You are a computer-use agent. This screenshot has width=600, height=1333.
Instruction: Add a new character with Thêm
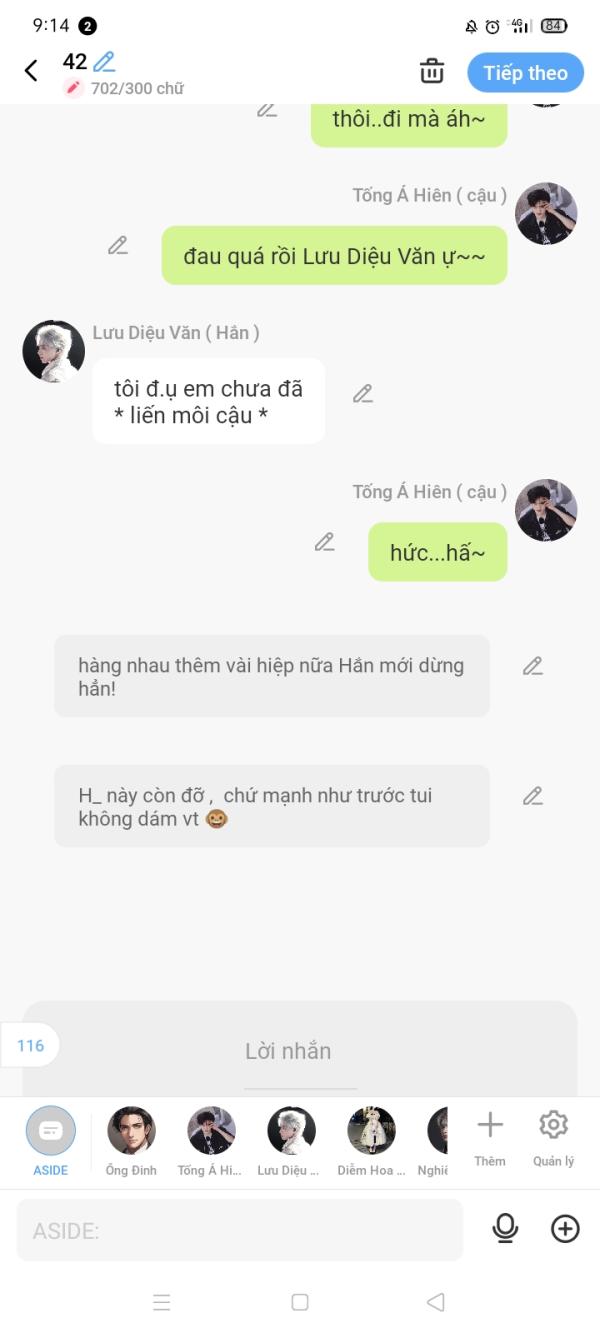pyautogui.click(x=490, y=1136)
